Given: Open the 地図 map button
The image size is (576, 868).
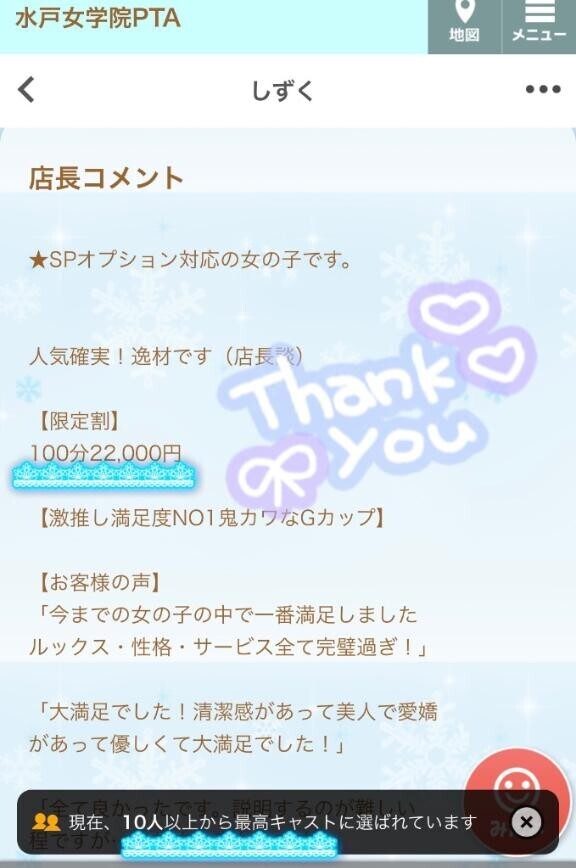Looking at the screenshot, I should 464,26.
